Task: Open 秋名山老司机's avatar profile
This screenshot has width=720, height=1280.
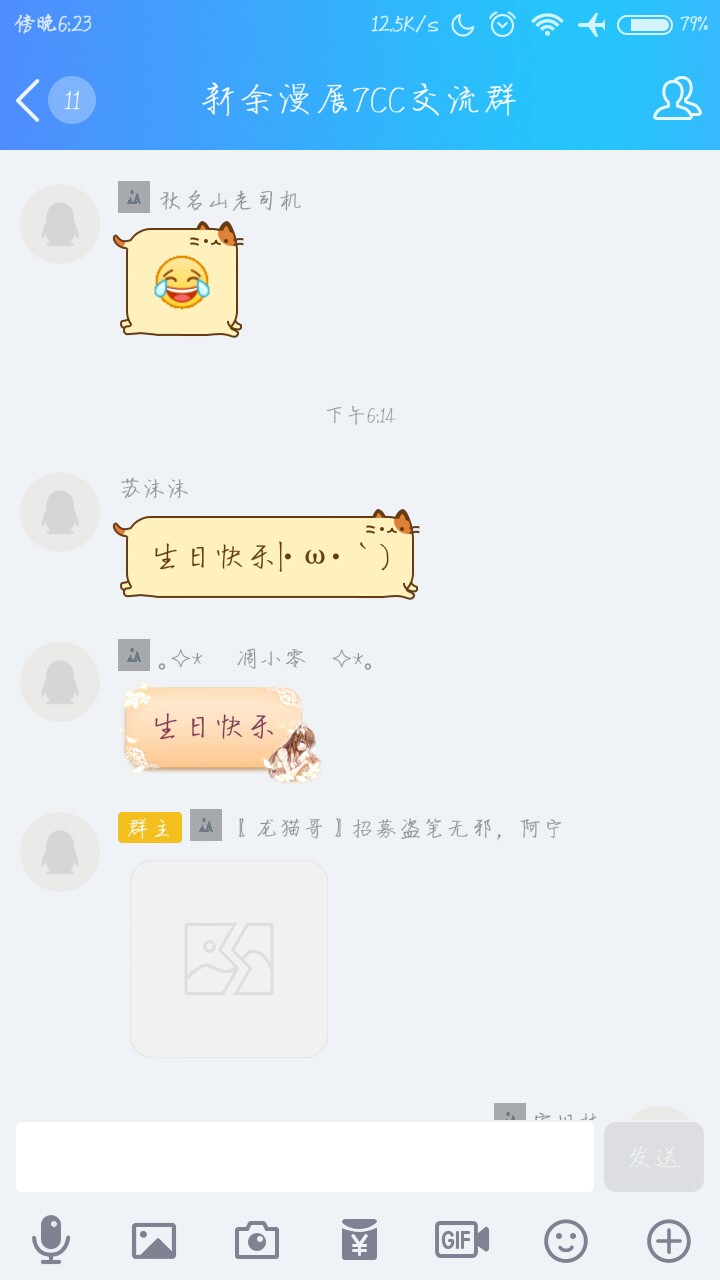Action: click(60, 224)
